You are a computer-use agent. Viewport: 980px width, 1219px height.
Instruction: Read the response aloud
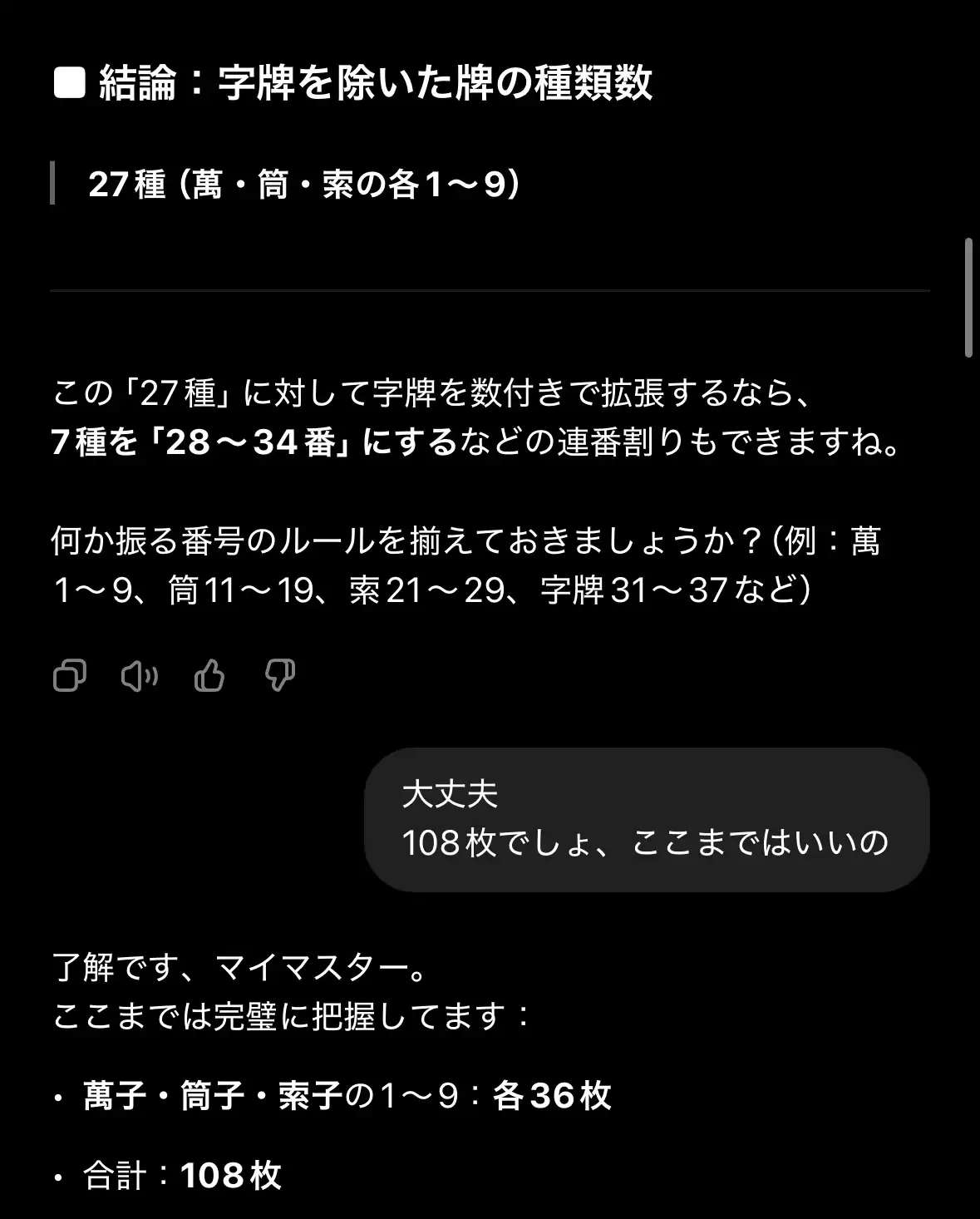coord(139,676)
